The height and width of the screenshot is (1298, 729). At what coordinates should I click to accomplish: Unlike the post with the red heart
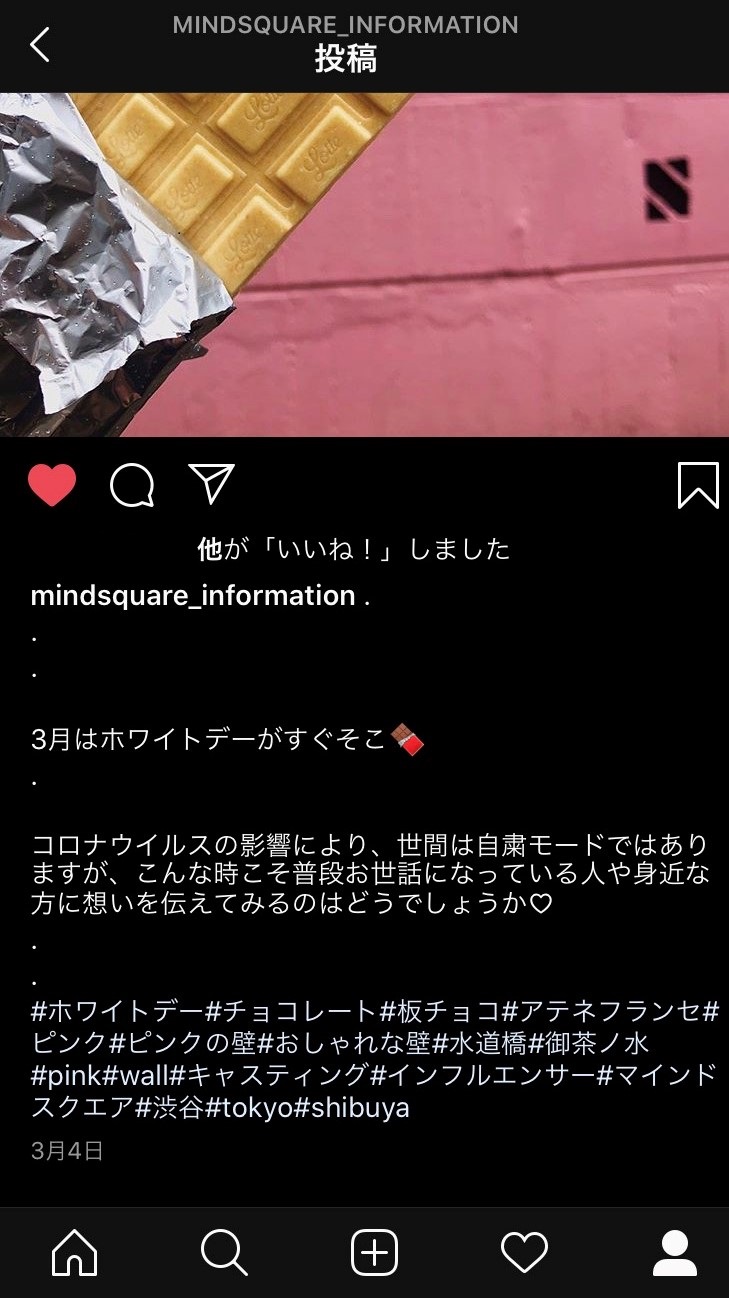point(52,486)
